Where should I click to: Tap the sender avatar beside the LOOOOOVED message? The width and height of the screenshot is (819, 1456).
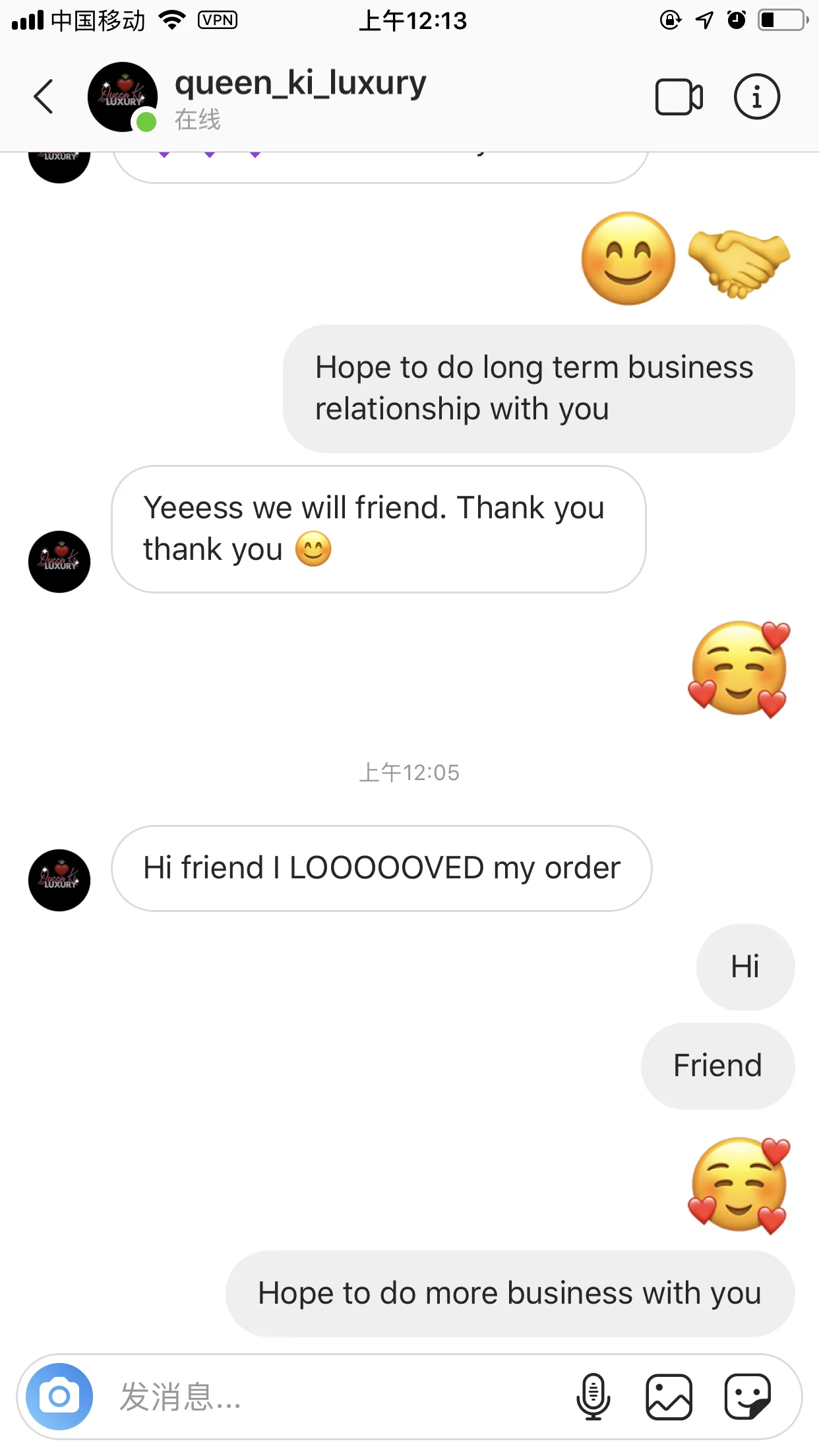point(59,880)
